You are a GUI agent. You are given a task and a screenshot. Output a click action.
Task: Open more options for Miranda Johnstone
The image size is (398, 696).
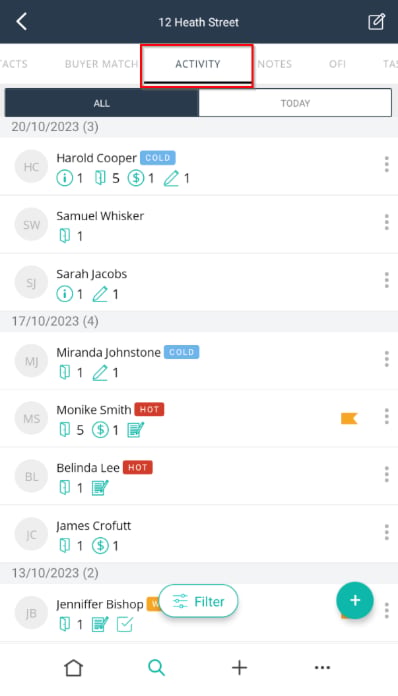click(386, 359)
